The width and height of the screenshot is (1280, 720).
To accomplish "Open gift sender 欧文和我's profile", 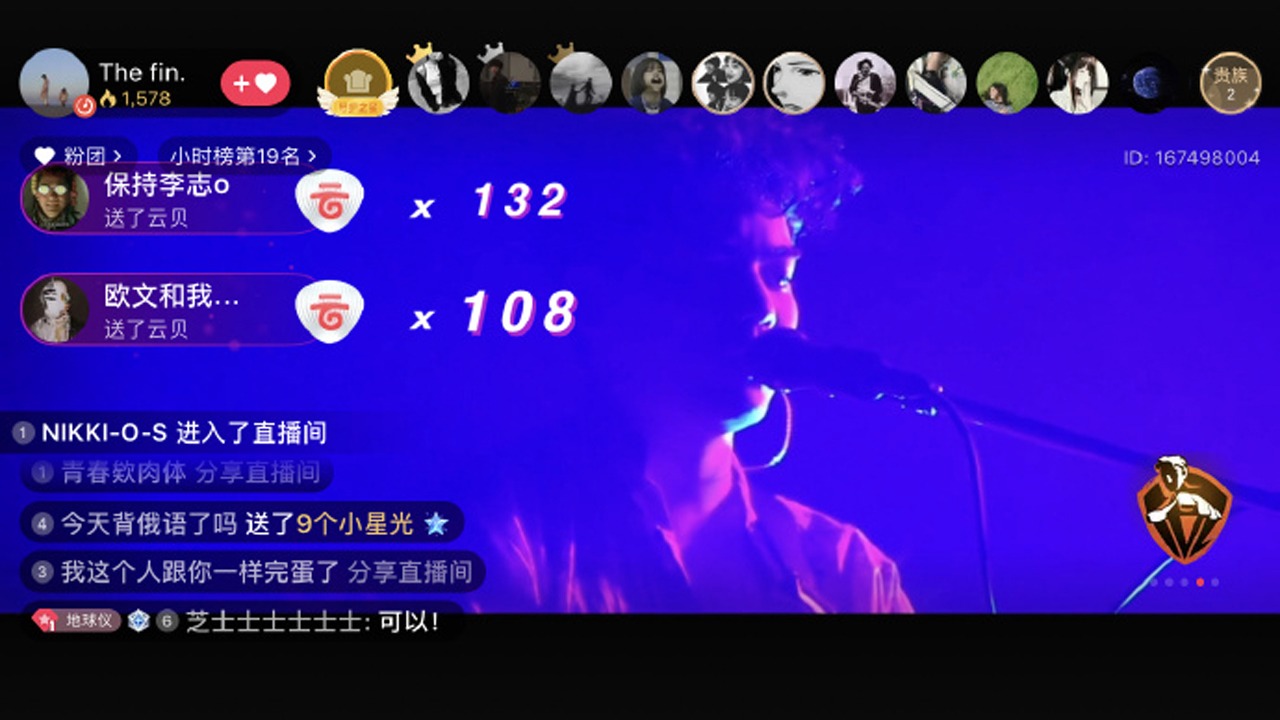I will [56, 309].
